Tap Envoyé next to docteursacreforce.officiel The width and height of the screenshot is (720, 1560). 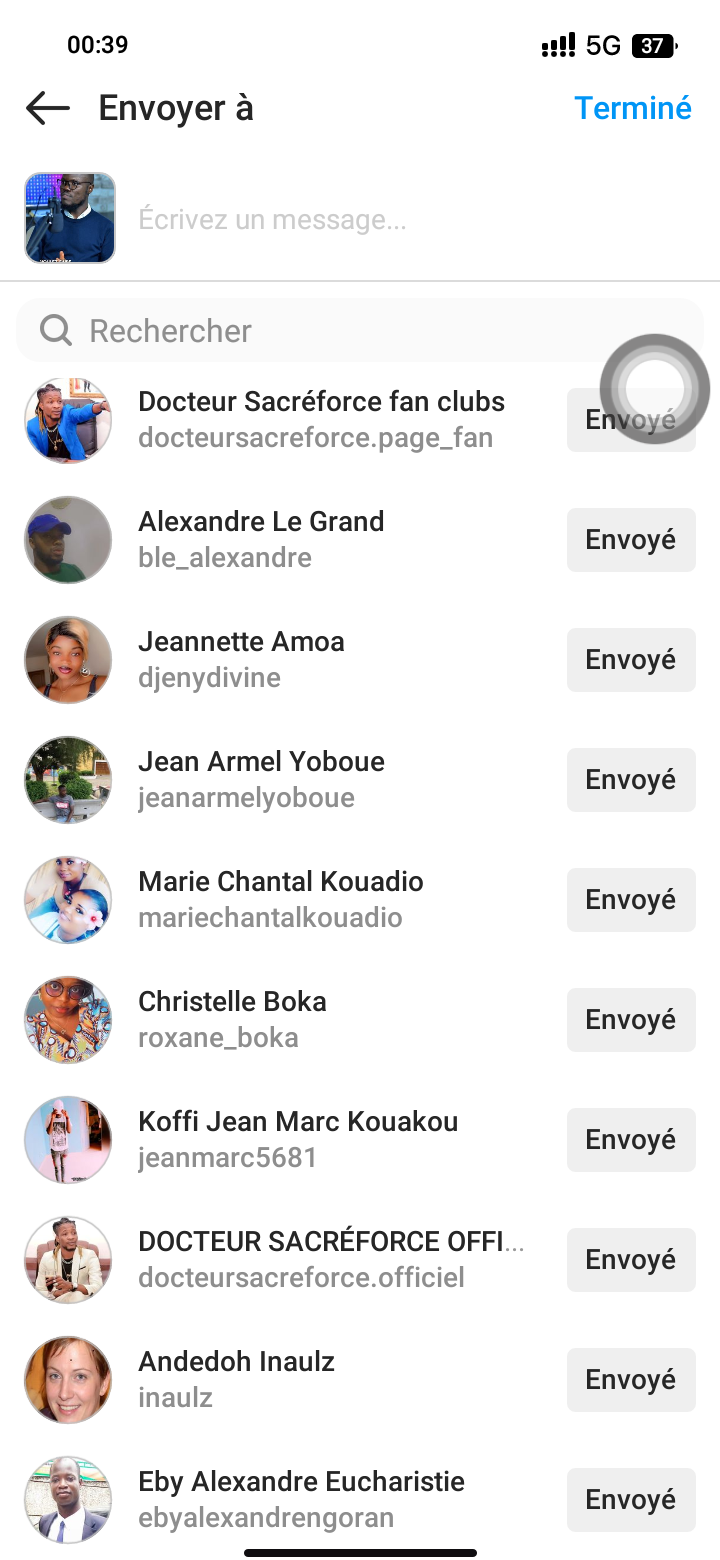(631, 1260)
